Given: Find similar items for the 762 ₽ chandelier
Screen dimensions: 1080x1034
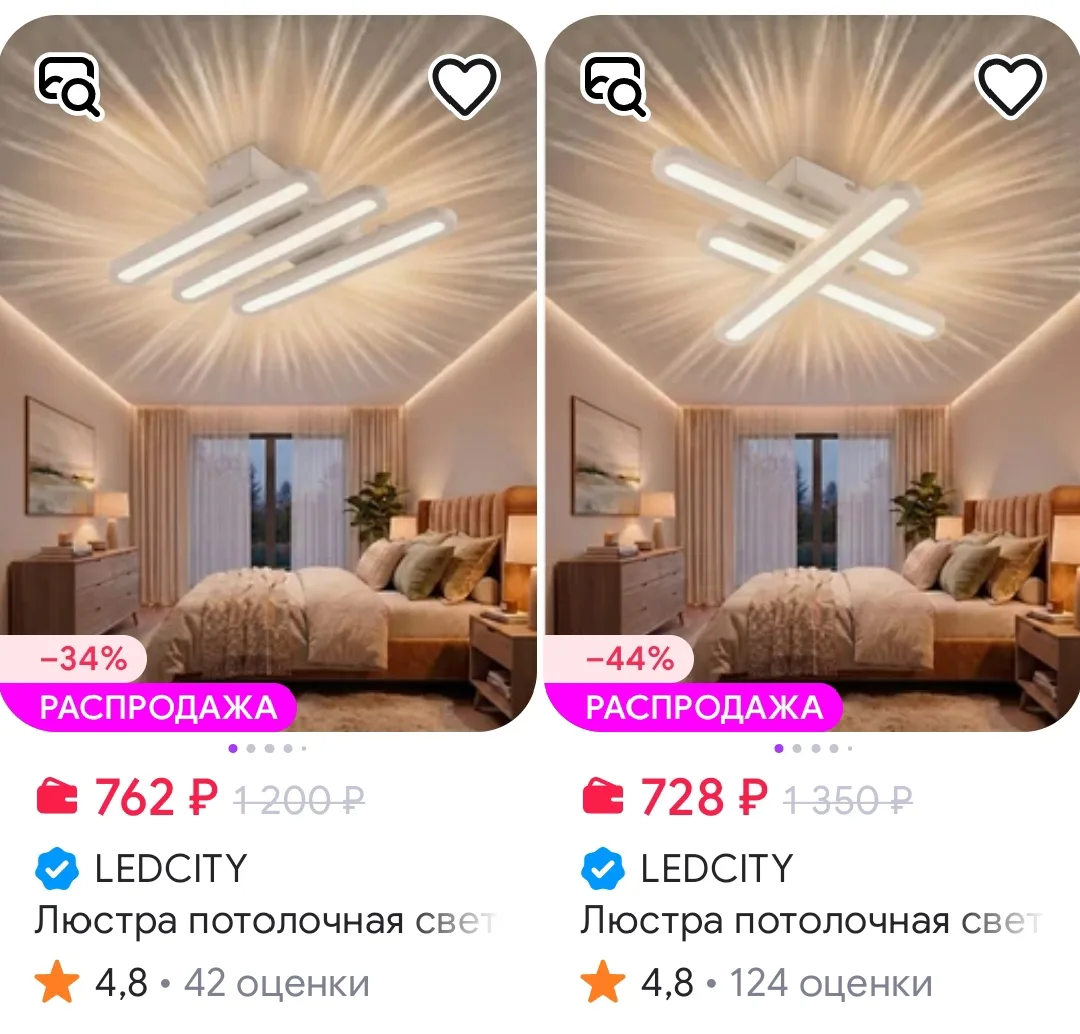Looking at the screenshot, I should (x=69, y=86).
